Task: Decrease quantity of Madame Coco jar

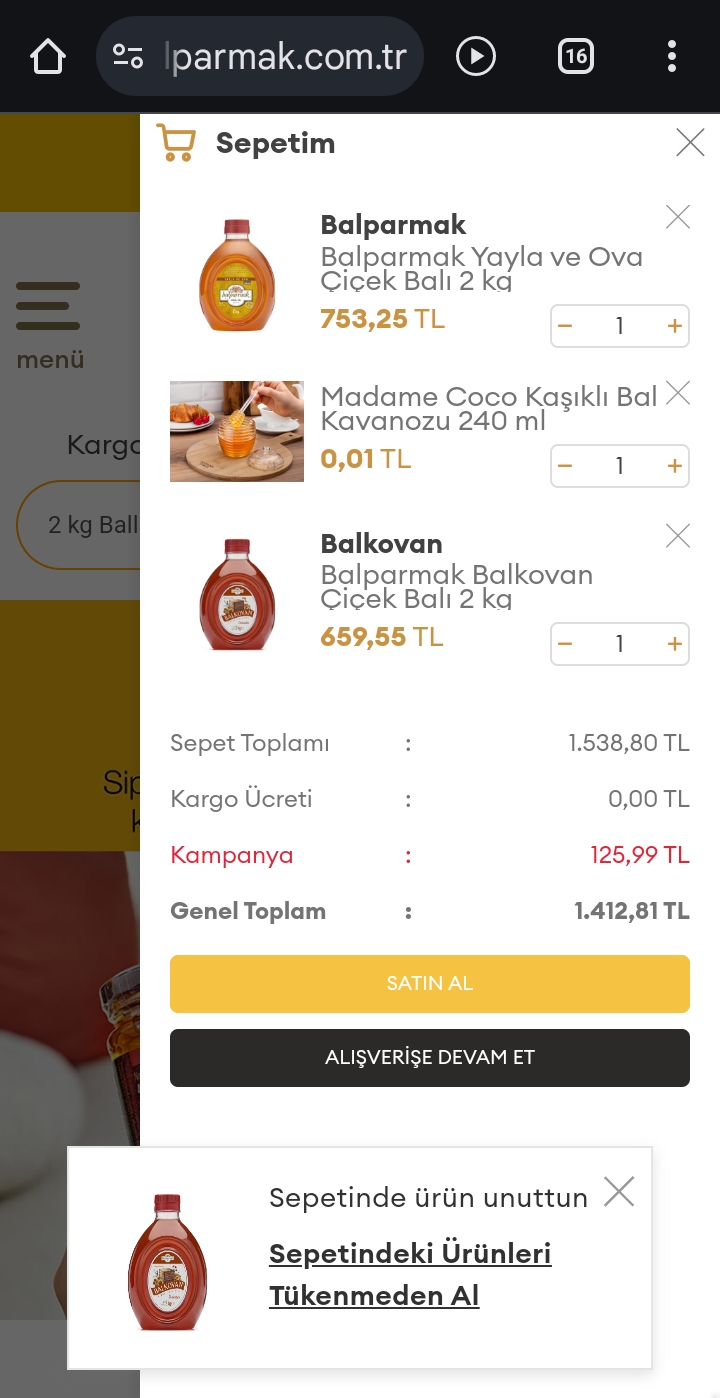Action: [565, 466]
